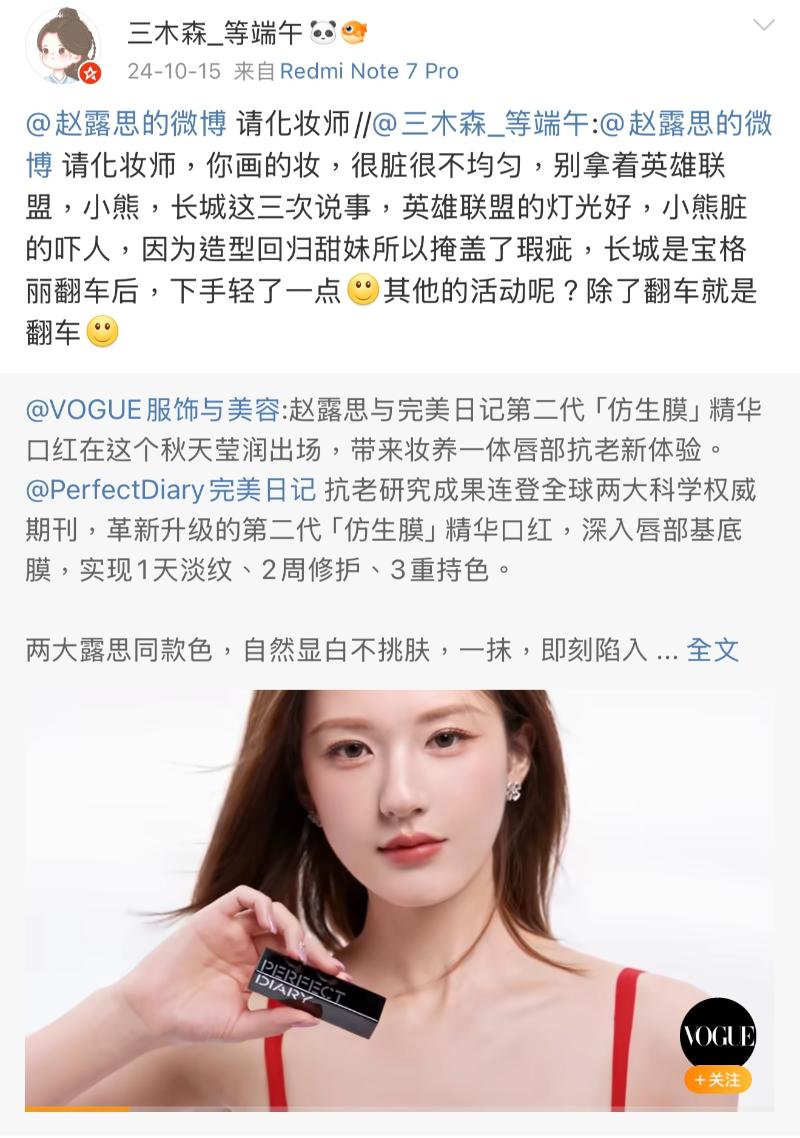The height and width of the screenshot is (1138, 800).
Task: Follow VOGUE with the +关注 button
Action: click(x=718, y=1080)
